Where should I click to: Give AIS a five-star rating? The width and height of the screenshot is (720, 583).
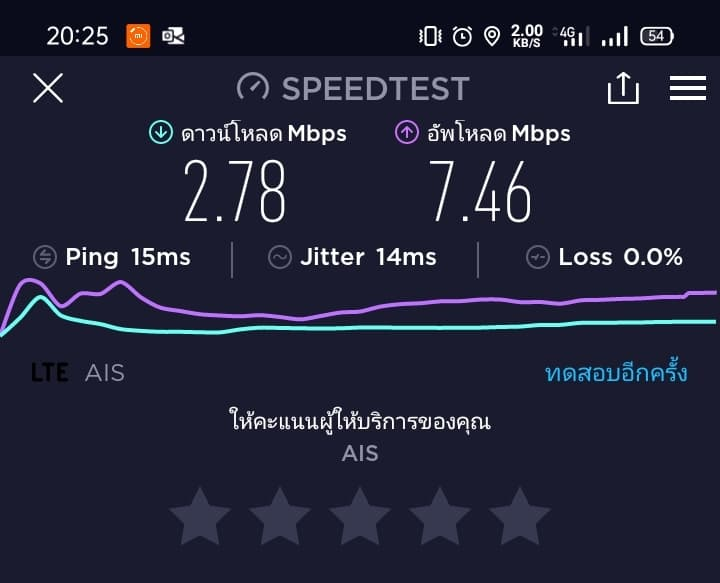(x=520, y=516)
